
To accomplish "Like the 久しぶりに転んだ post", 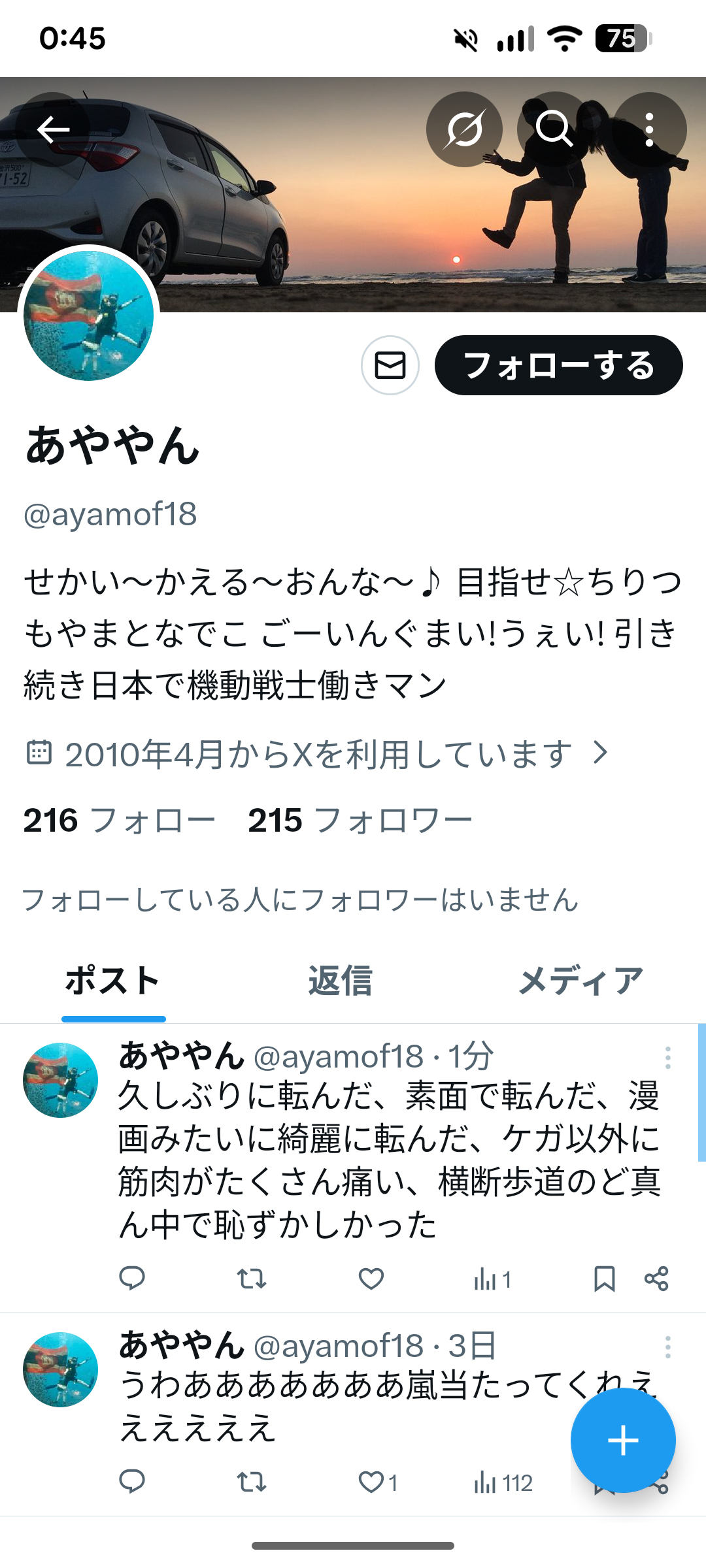I will click(371, 1278).
